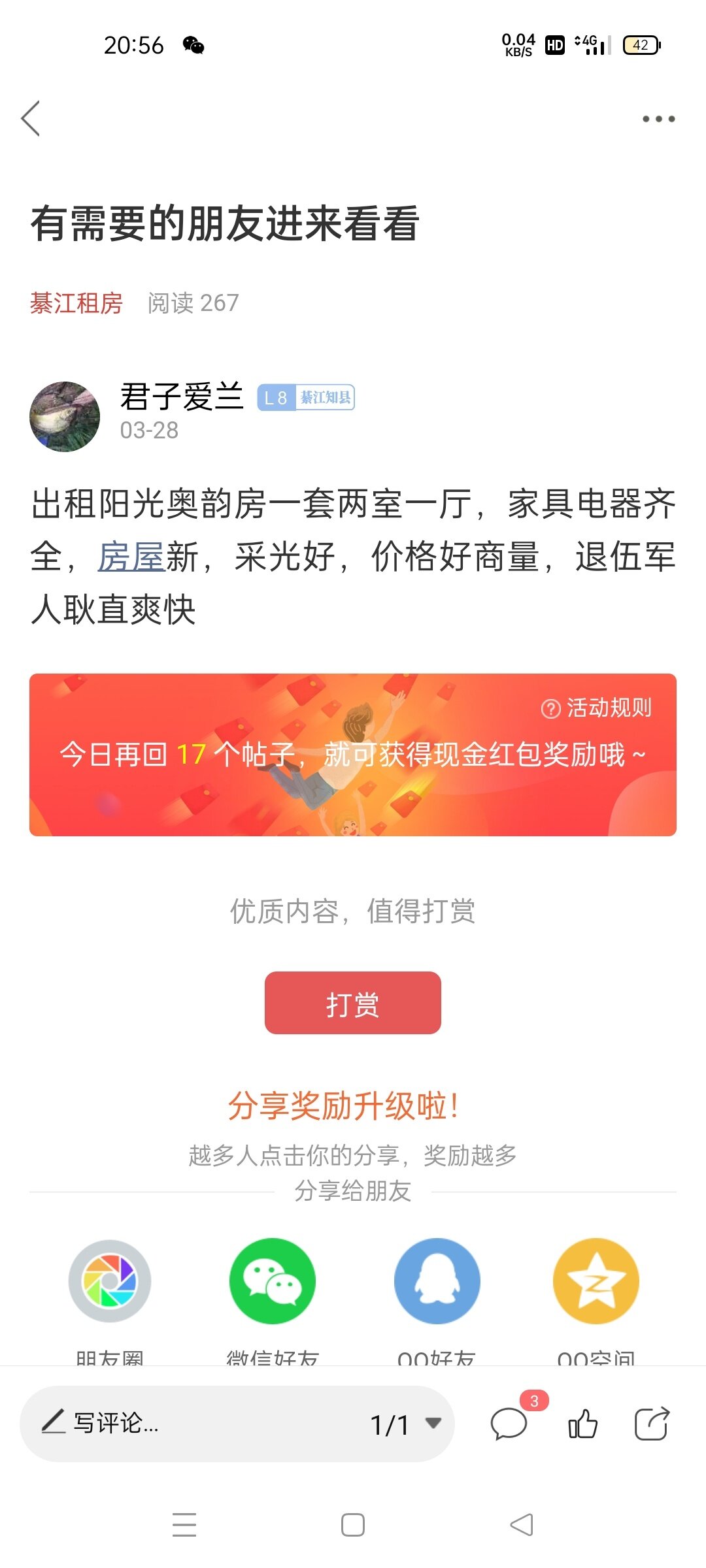Go to the system home screen
This screenshot has height=1568, width=706.
pyautogui.click(x=353, y=1525)
